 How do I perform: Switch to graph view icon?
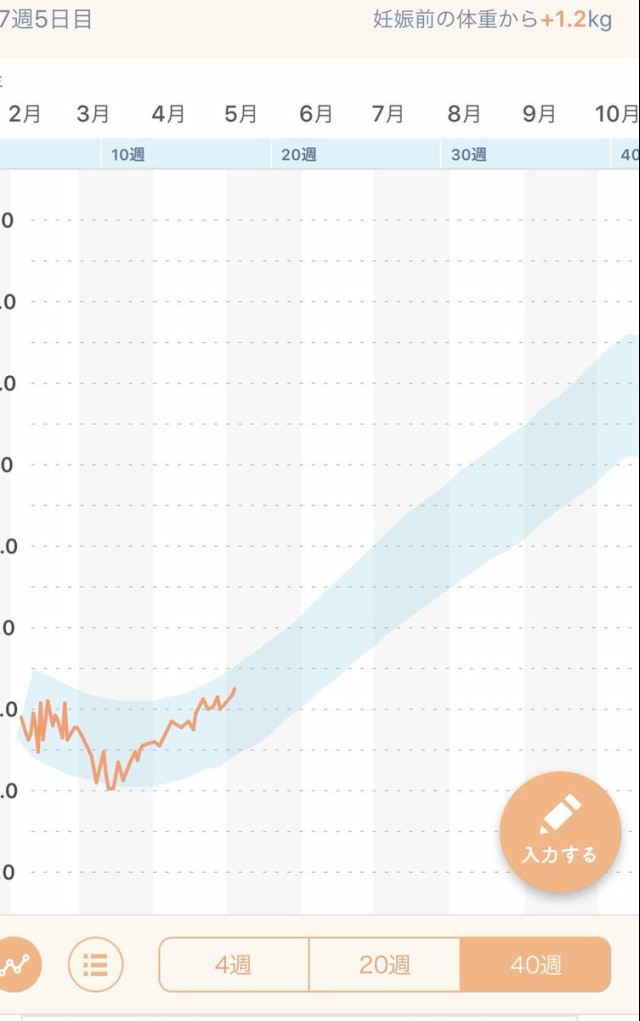coord(18,965)
